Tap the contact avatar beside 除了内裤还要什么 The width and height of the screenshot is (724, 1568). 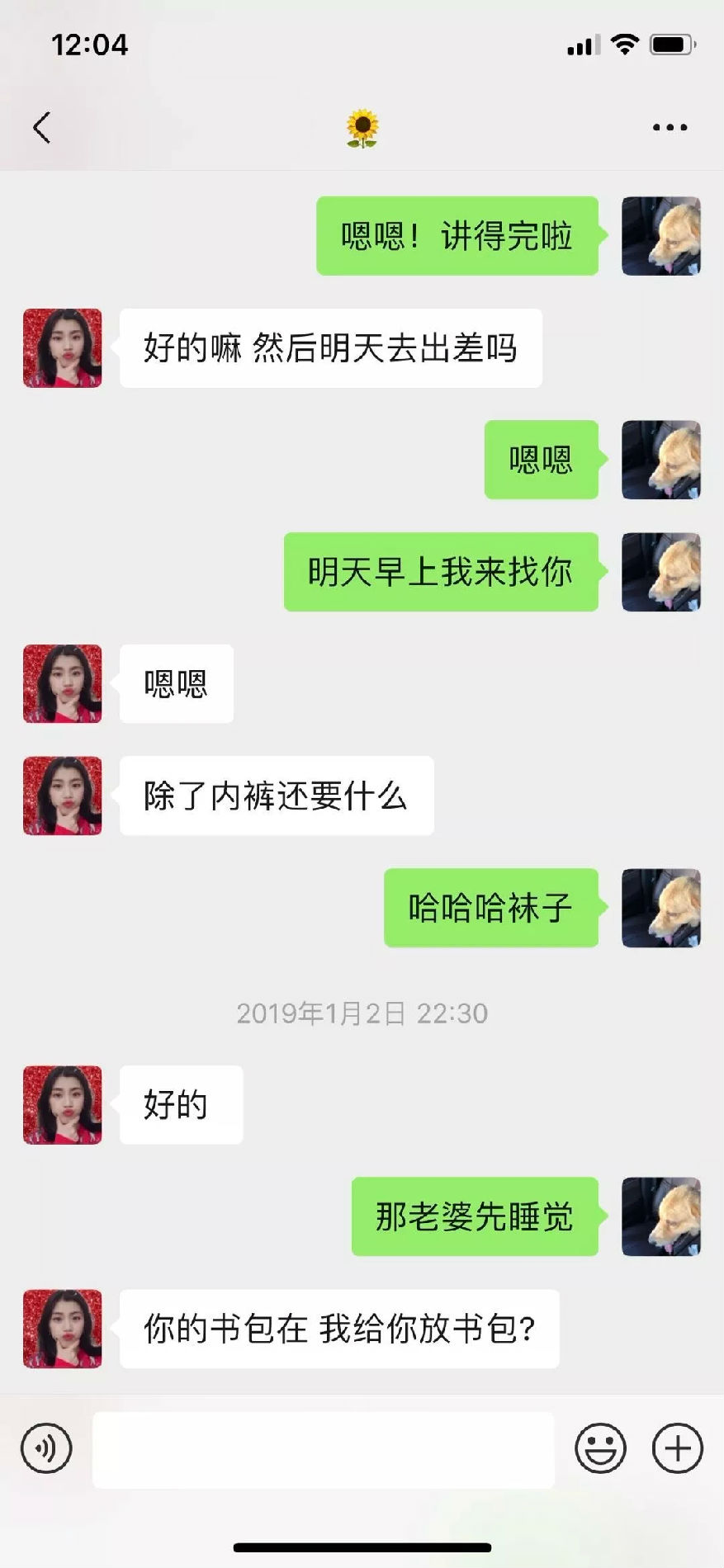[63, 796]
